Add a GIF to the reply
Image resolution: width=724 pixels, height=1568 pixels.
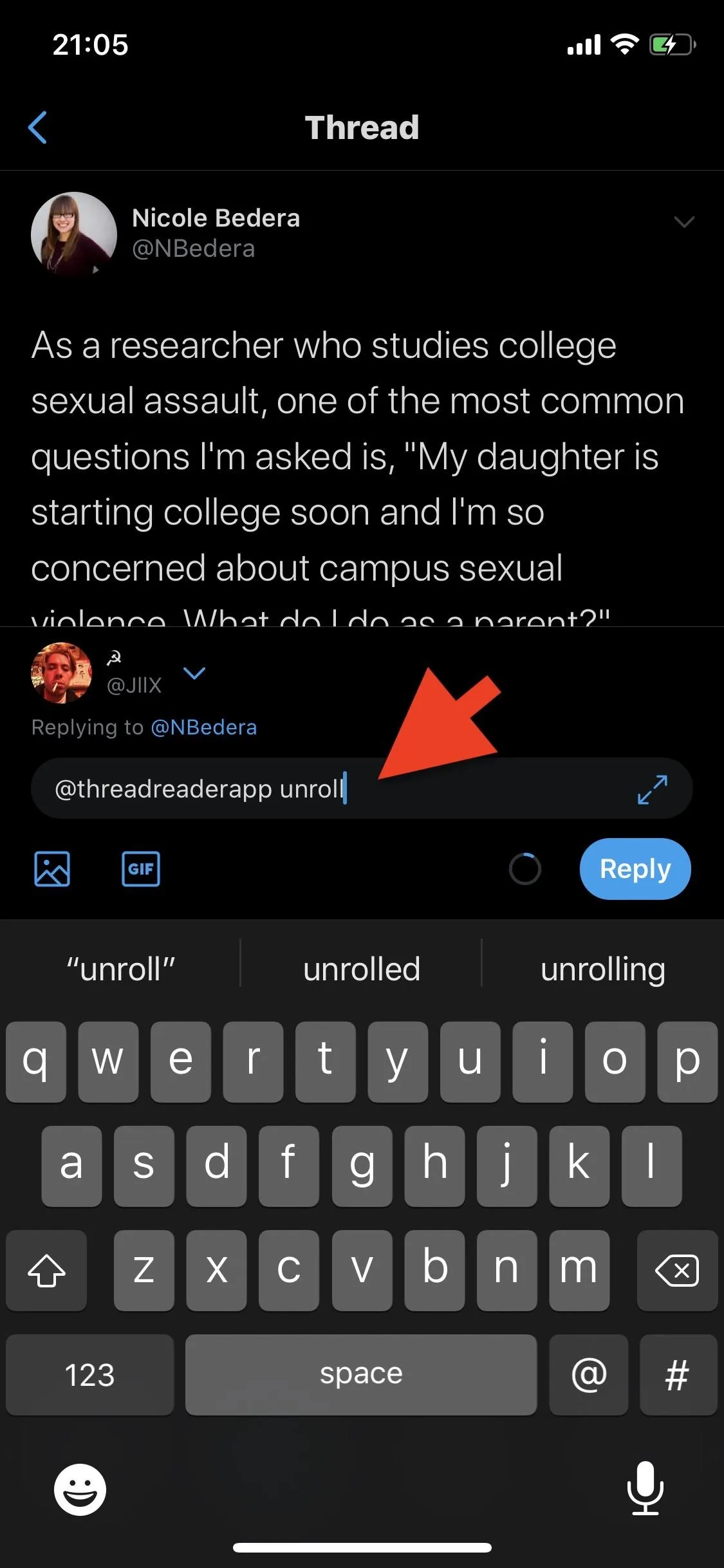141,869
